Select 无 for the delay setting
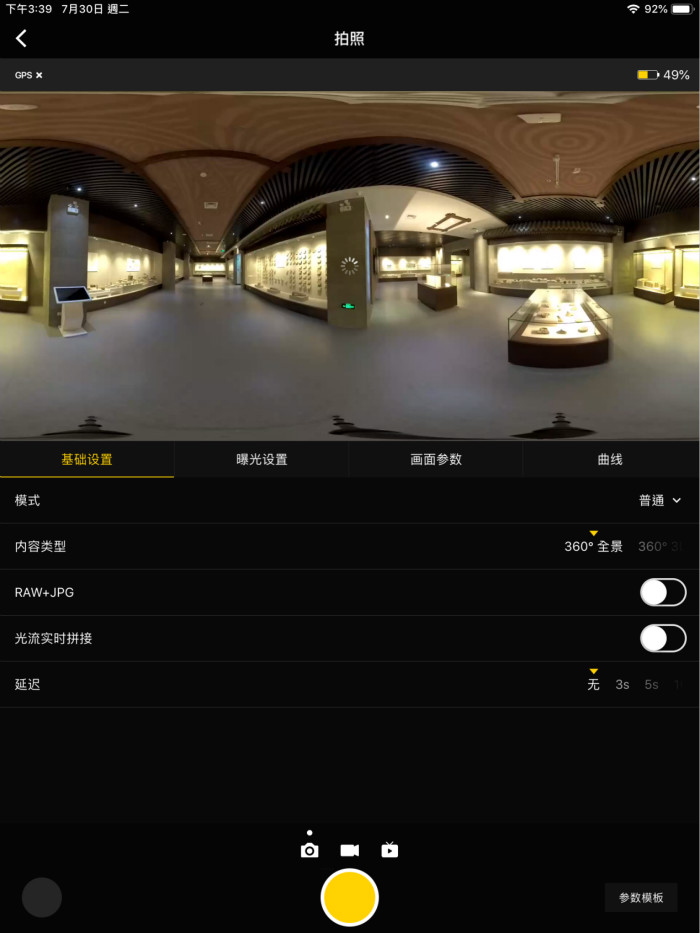700x933 pixels. (593, 685)
